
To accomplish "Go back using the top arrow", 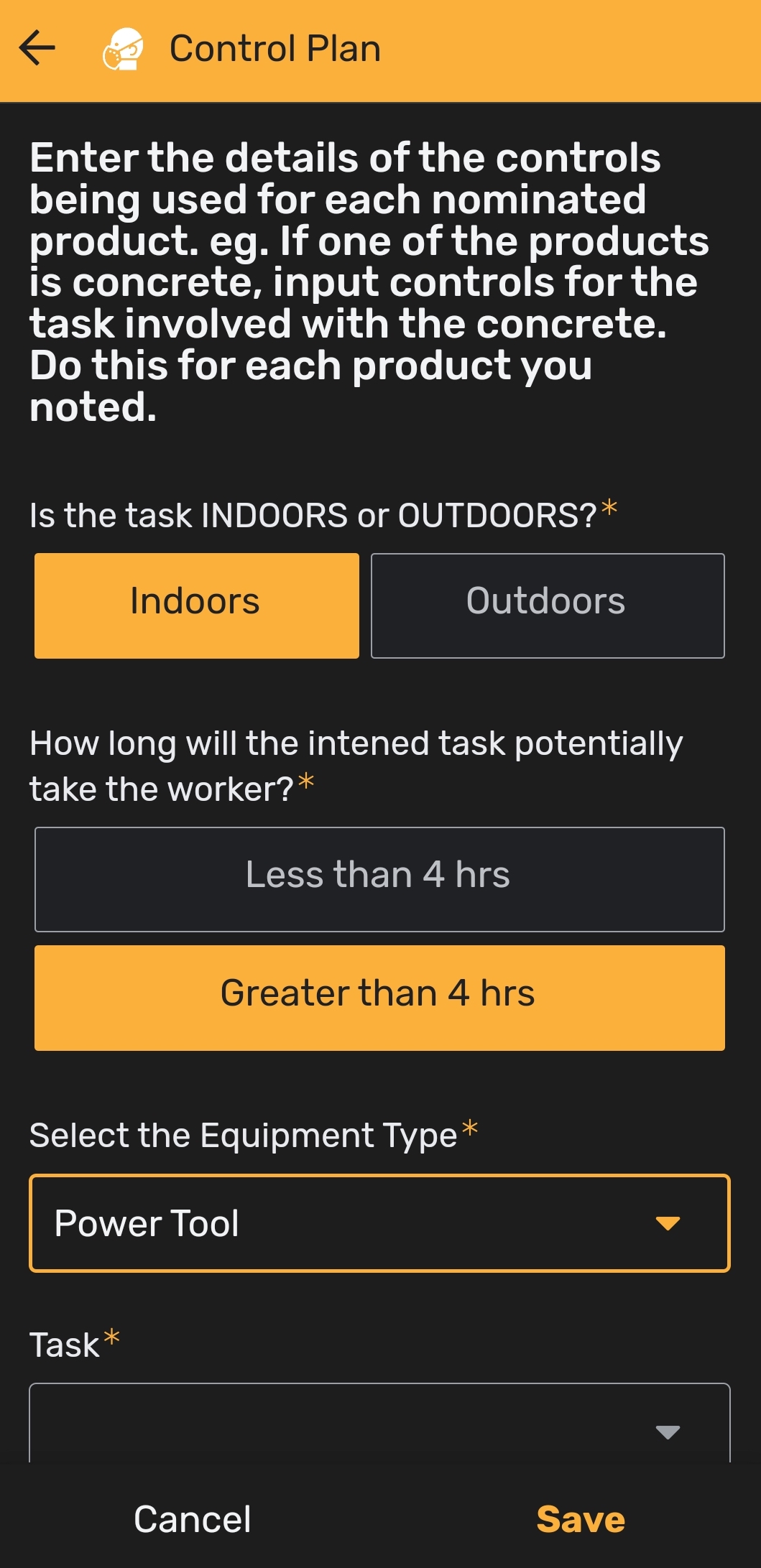I will click(x=37, y=49).
